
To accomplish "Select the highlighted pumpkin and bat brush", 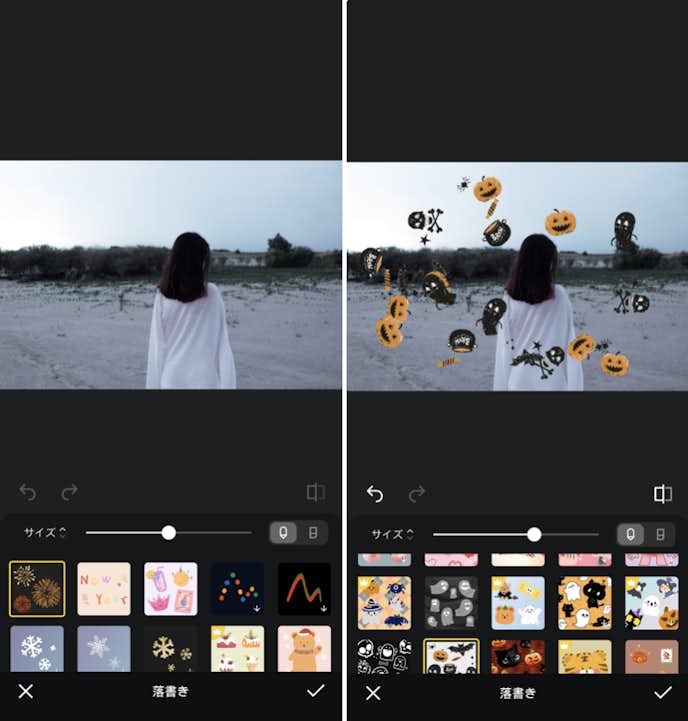I will click(451, 656).
